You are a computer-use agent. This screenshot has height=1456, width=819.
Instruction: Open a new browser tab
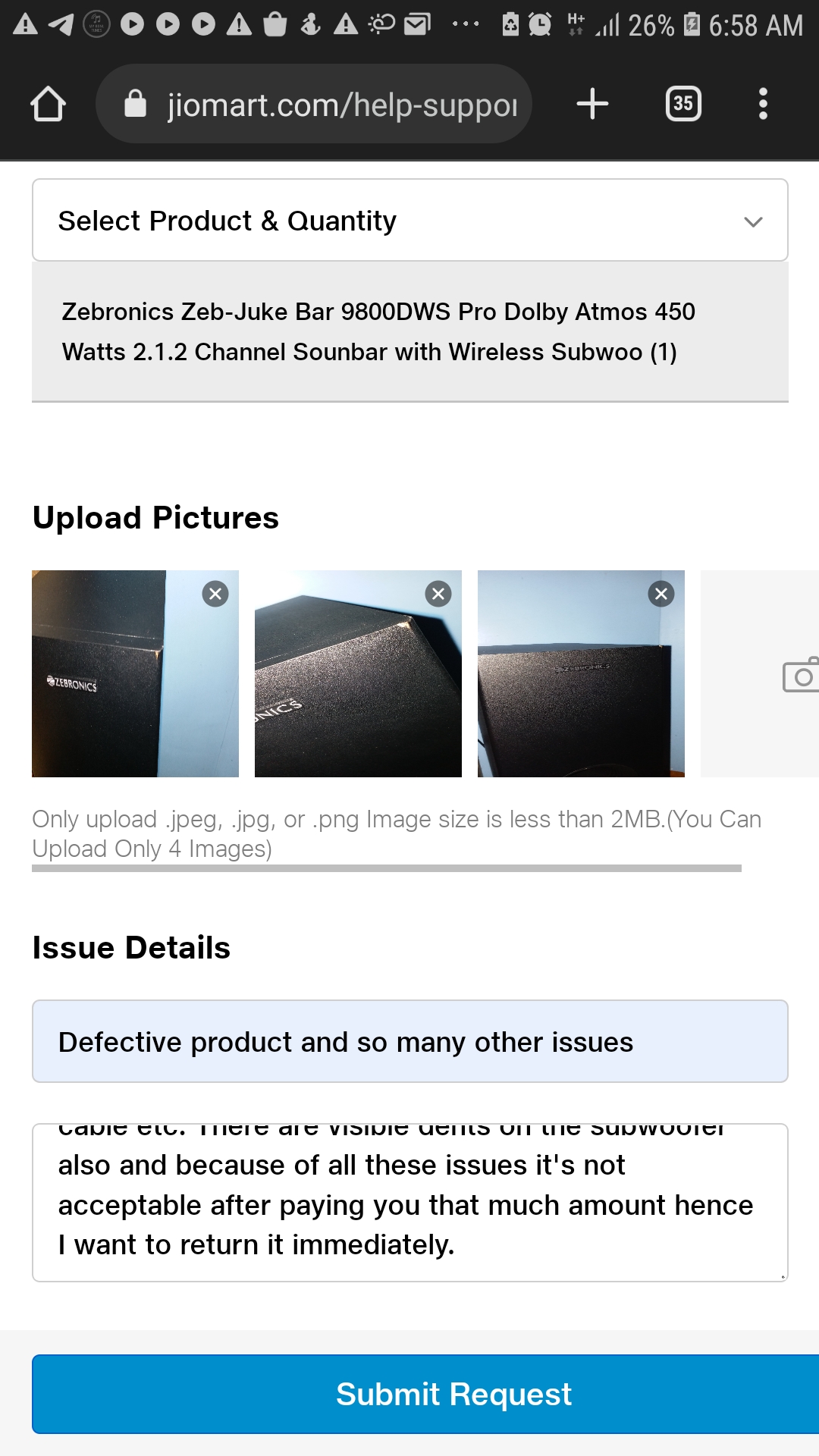tap(592, 104)
